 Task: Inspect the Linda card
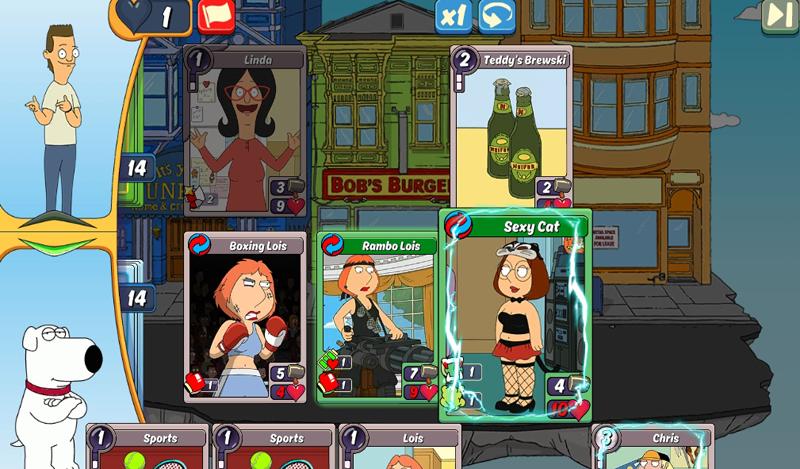(244, 131)
